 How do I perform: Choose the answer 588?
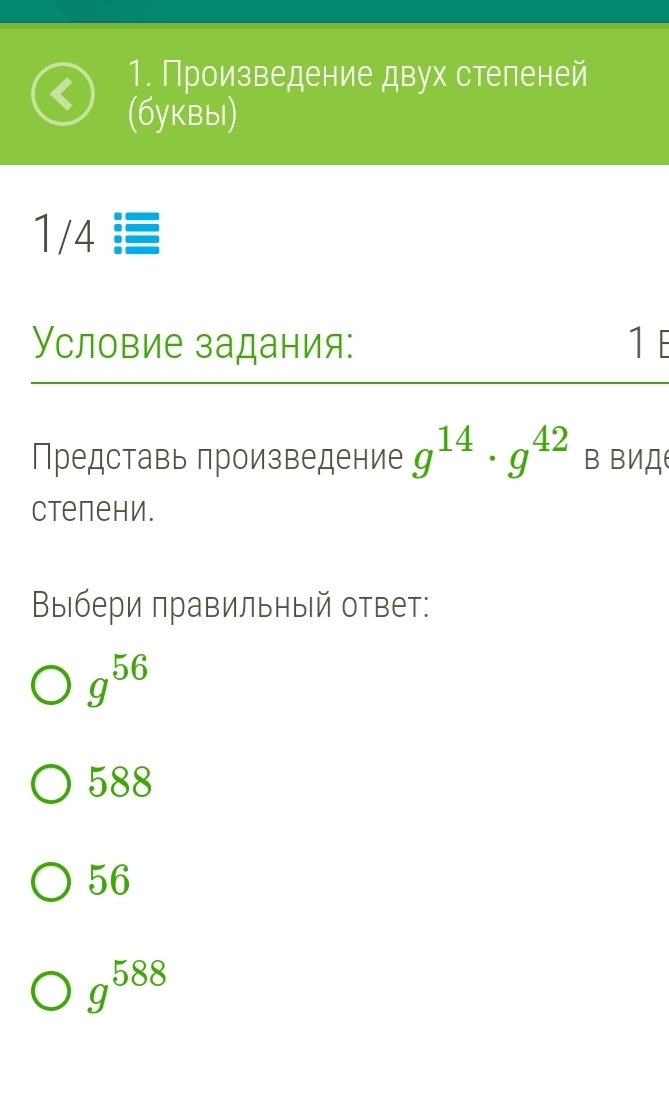click(x=52, y=784)
